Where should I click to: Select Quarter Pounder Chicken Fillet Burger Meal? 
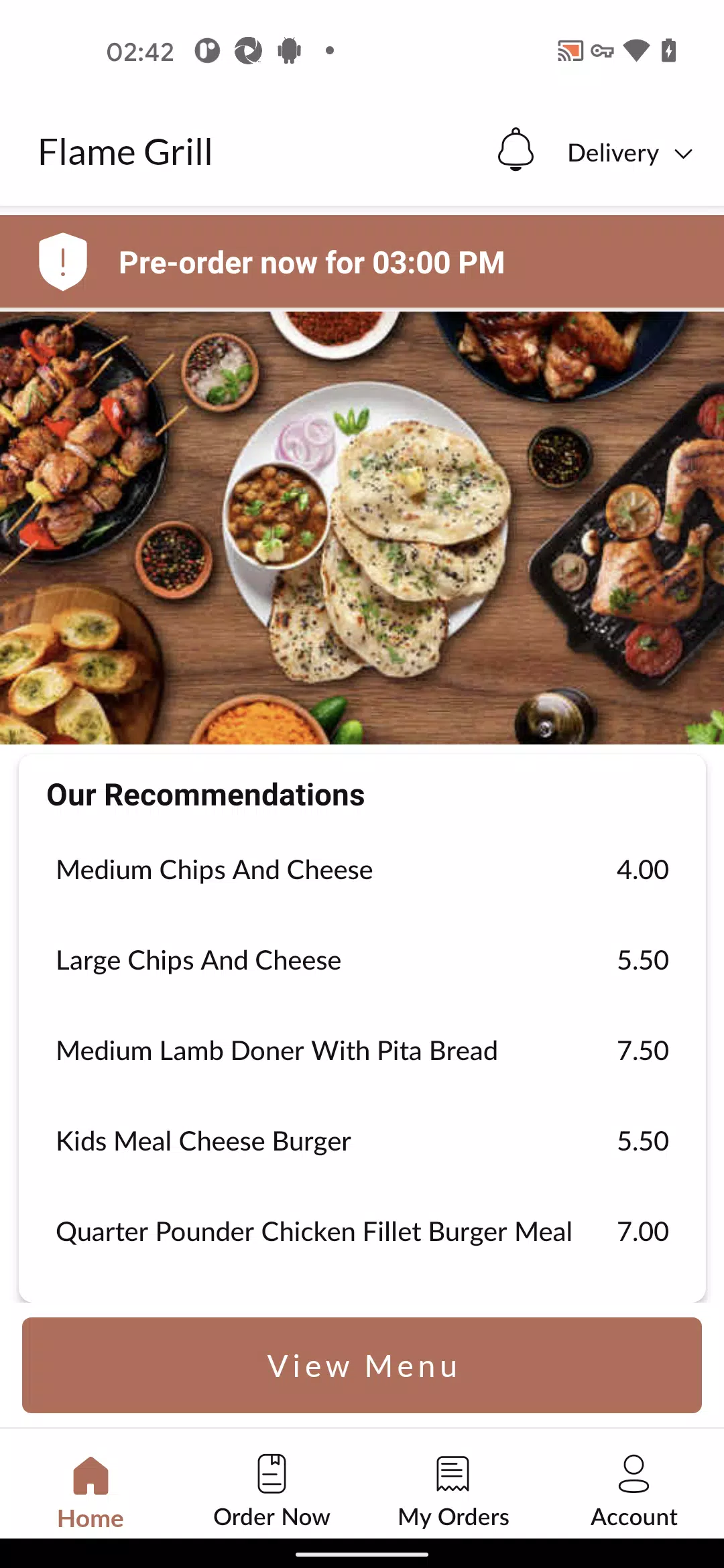click(x=362, y=1232)
